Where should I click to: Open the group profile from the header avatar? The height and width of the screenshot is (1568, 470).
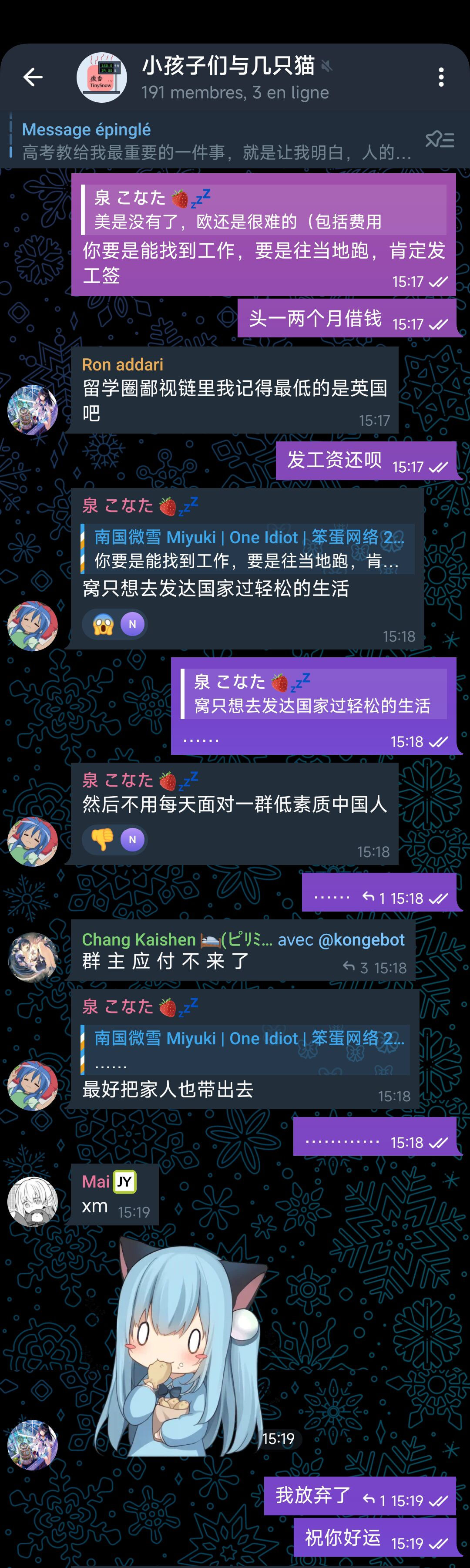pos(102,77)
